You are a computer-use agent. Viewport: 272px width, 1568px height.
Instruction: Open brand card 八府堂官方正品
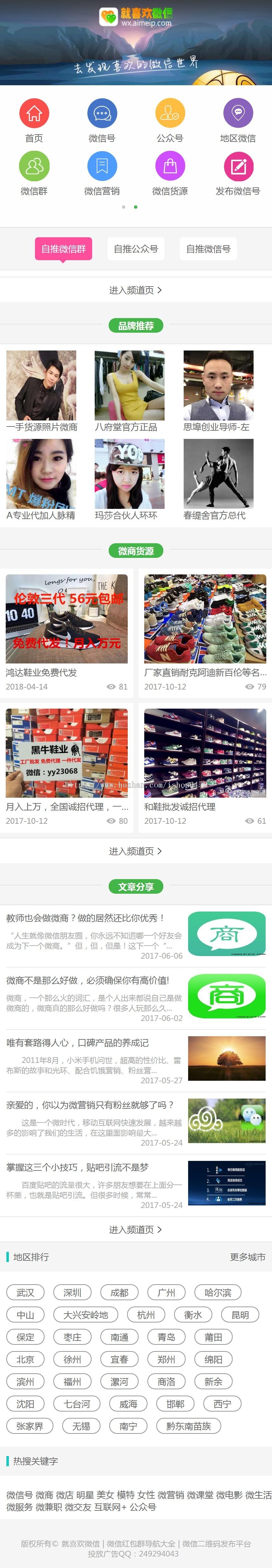coord(129,391)
